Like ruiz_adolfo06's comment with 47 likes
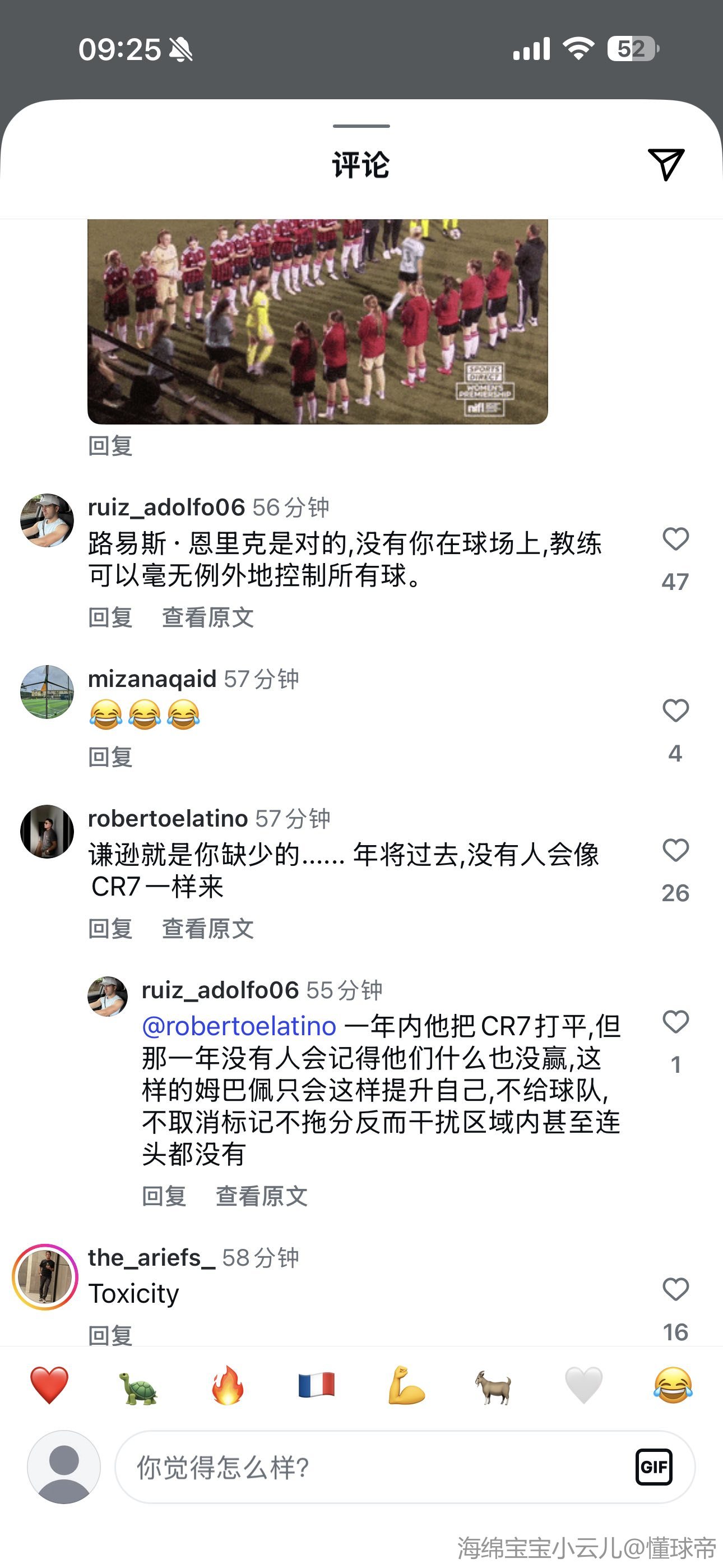 (675, 539)
